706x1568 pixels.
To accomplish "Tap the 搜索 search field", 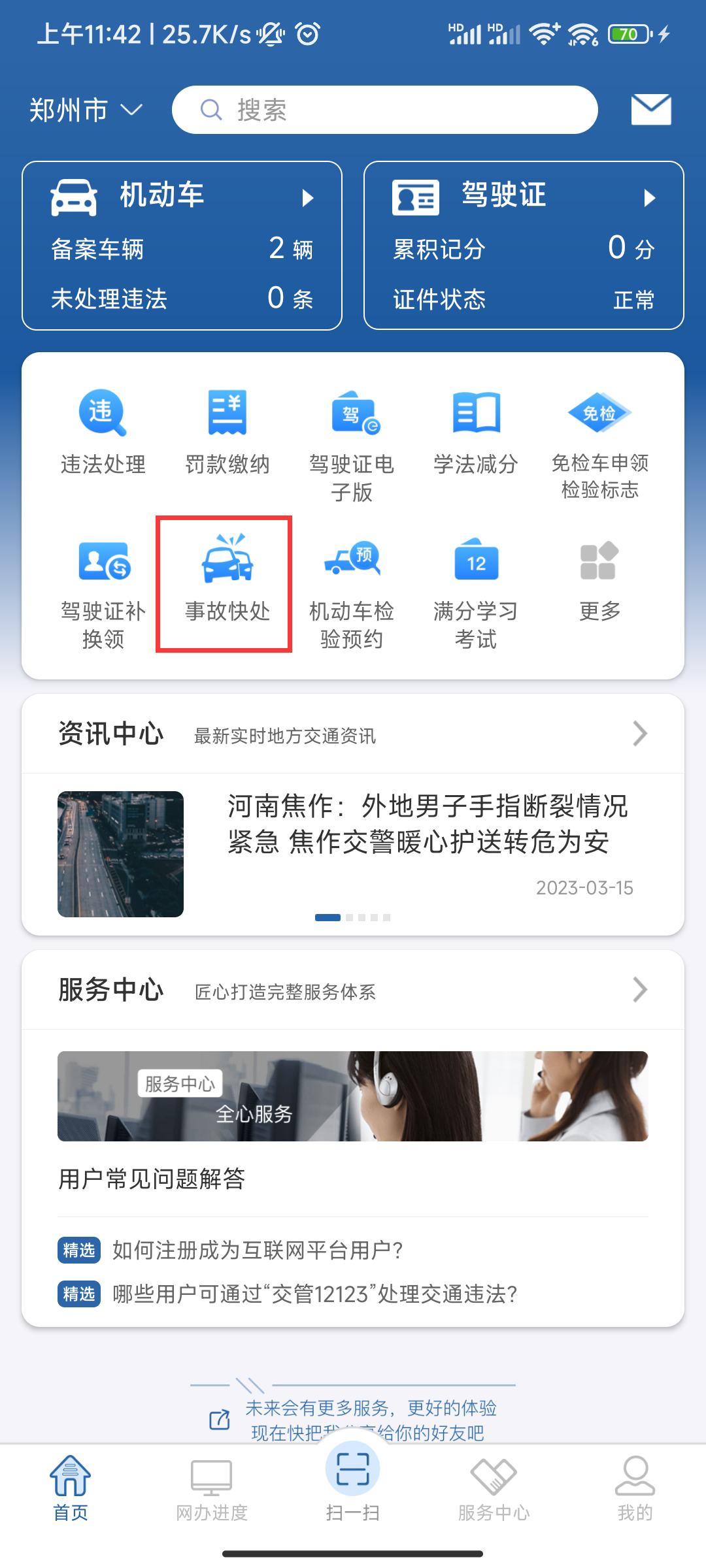I will [x=384, y=110].
